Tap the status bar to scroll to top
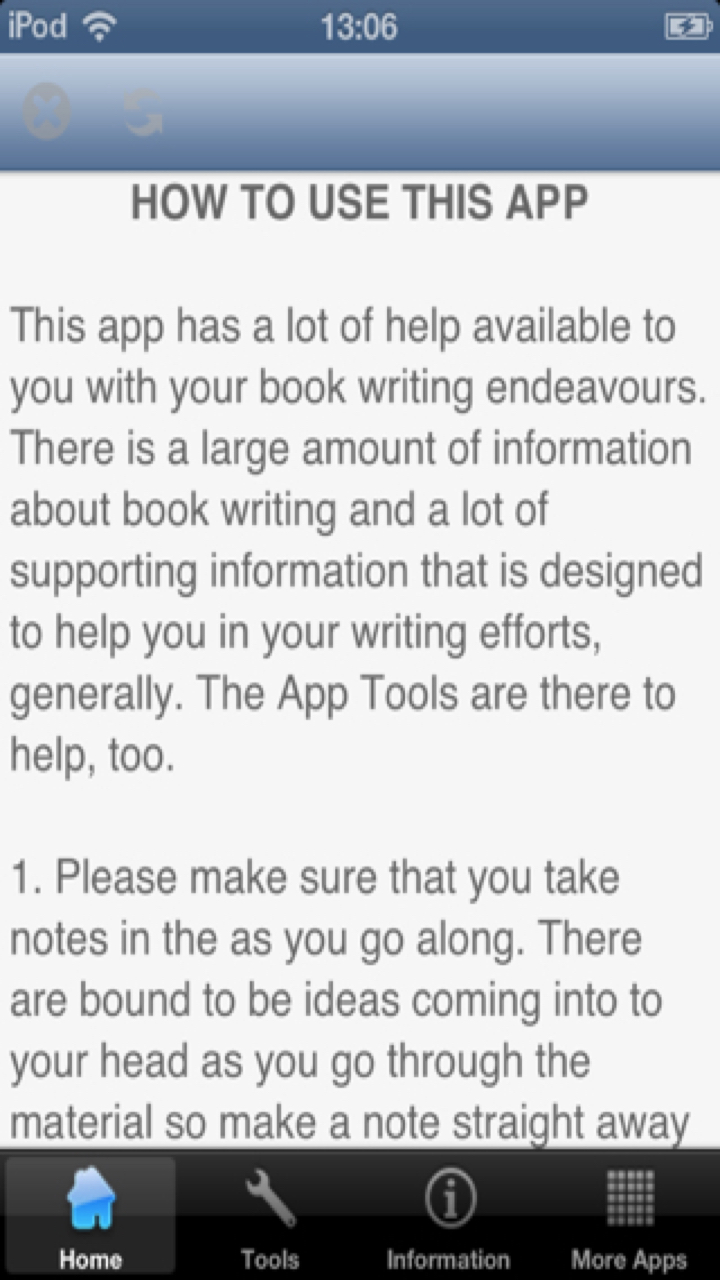Viewport: 720px width, 1280px height. (360, 25)
